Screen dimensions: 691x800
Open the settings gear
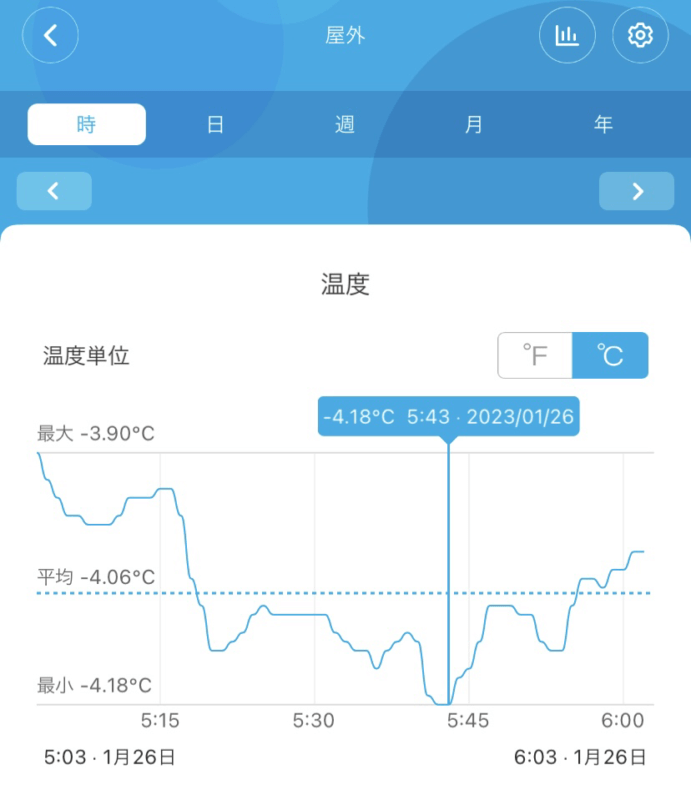(x=640, y=36)
